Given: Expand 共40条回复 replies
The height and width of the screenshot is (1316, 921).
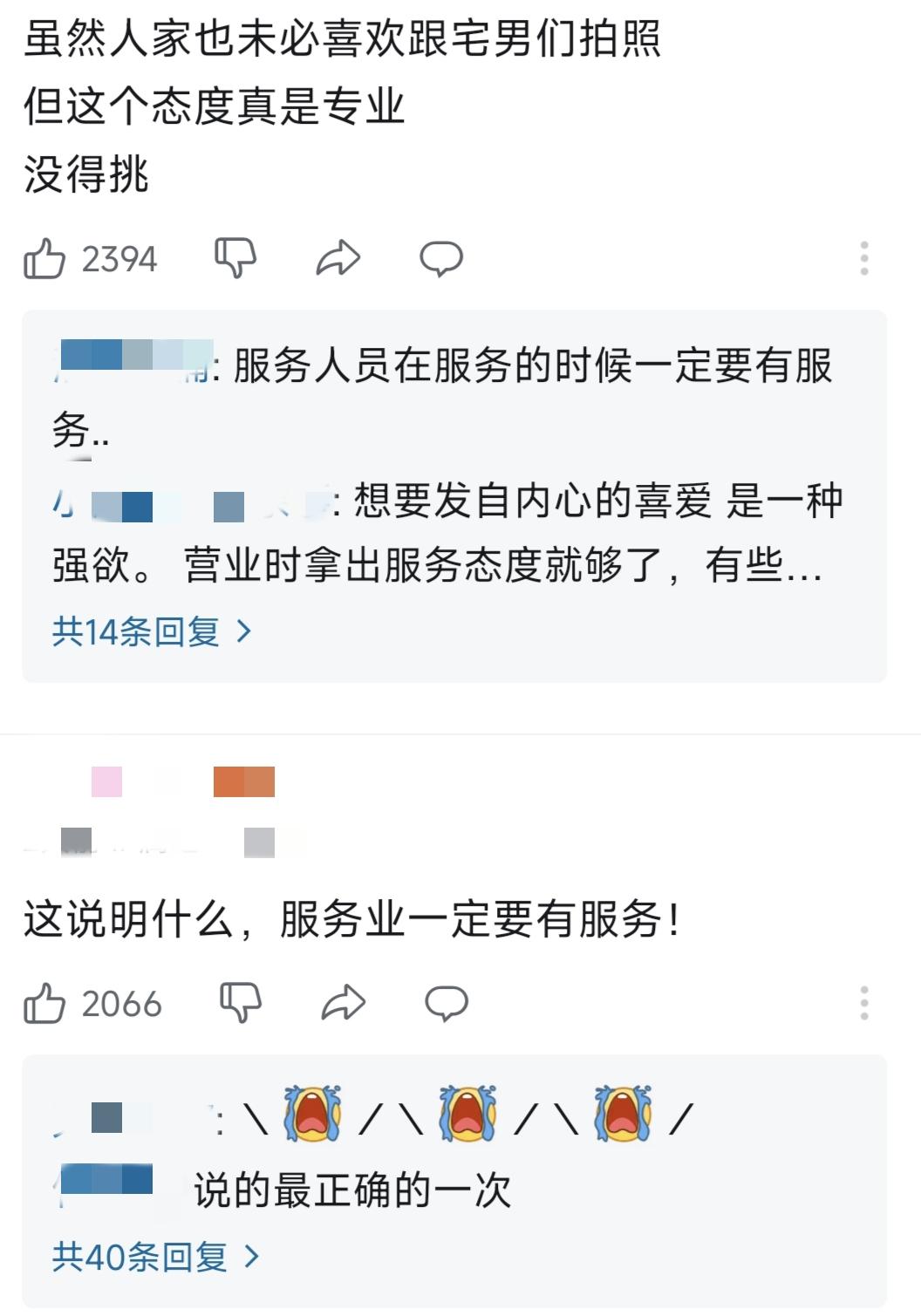Looking at the screenshot, I should (x=155, y=1257).
